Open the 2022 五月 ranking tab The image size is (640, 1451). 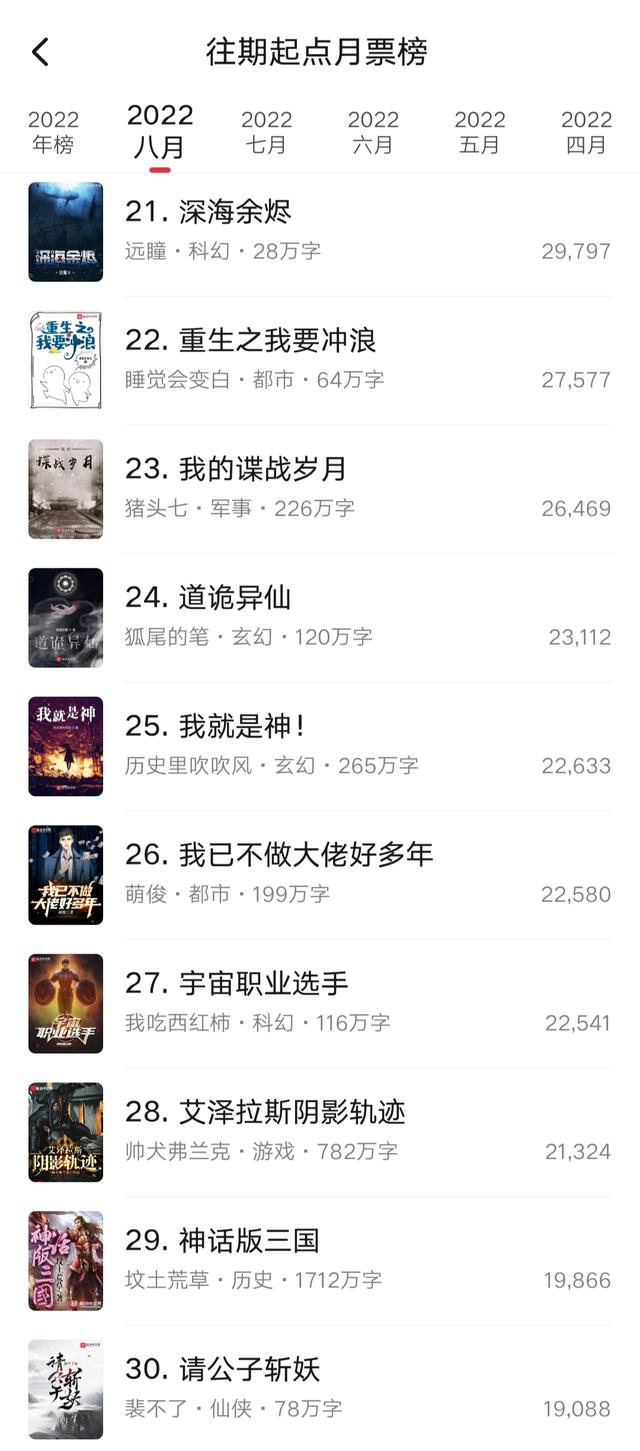pos(480,132)
